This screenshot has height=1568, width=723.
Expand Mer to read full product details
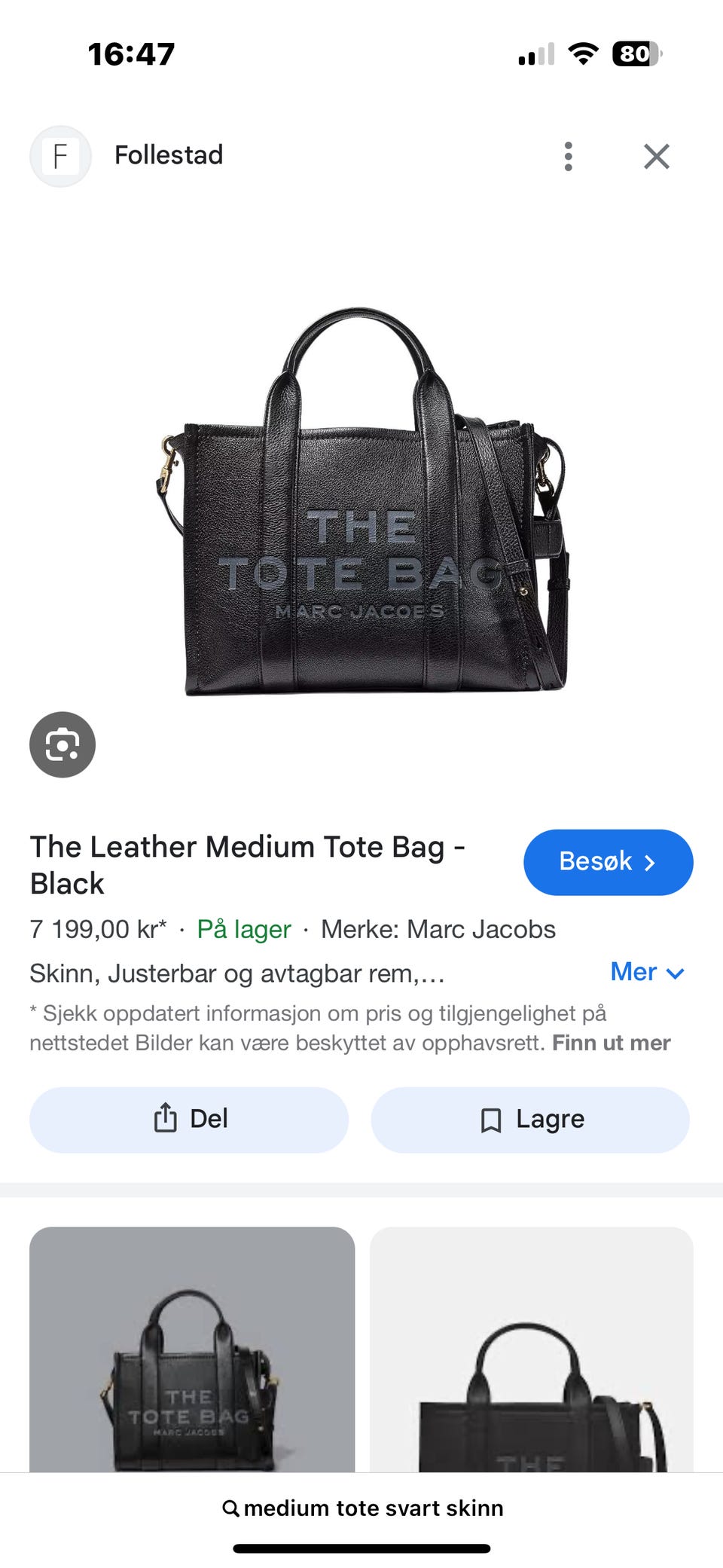tap(645, 972)
